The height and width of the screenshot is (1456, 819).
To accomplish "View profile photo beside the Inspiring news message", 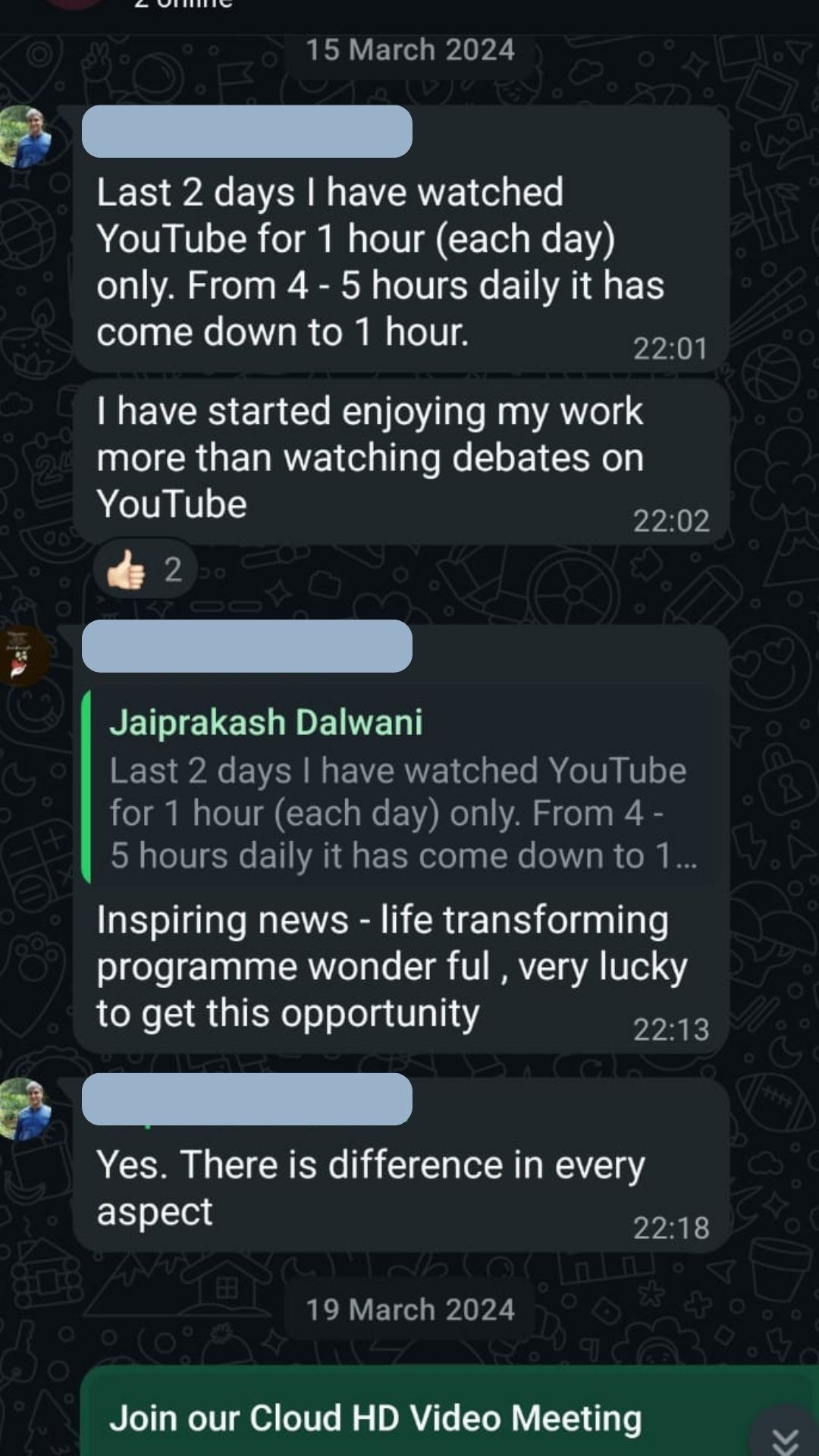I will tap(24, 657).
